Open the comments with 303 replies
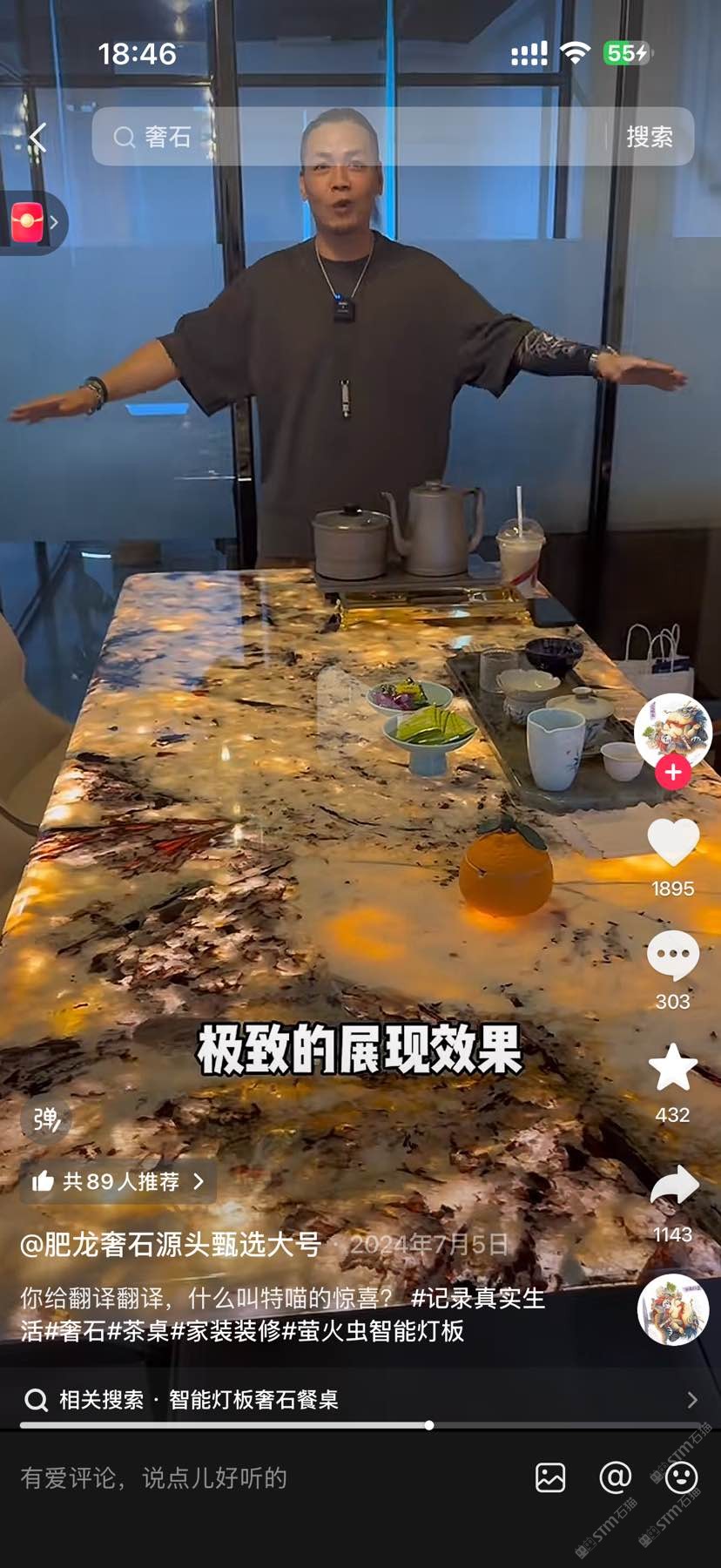 [x=673, y=956]
